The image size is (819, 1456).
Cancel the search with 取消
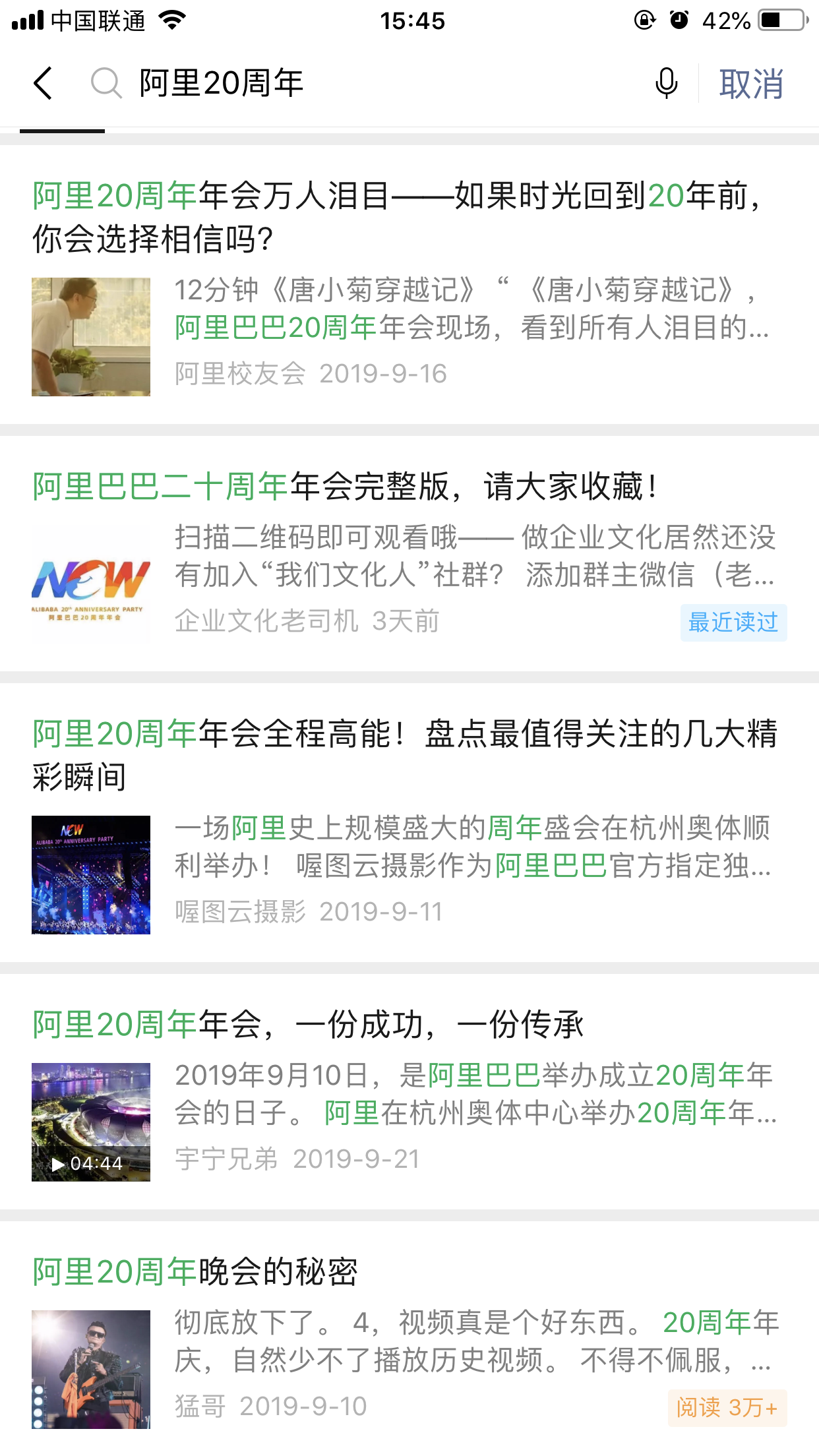(x=751, y=84)
